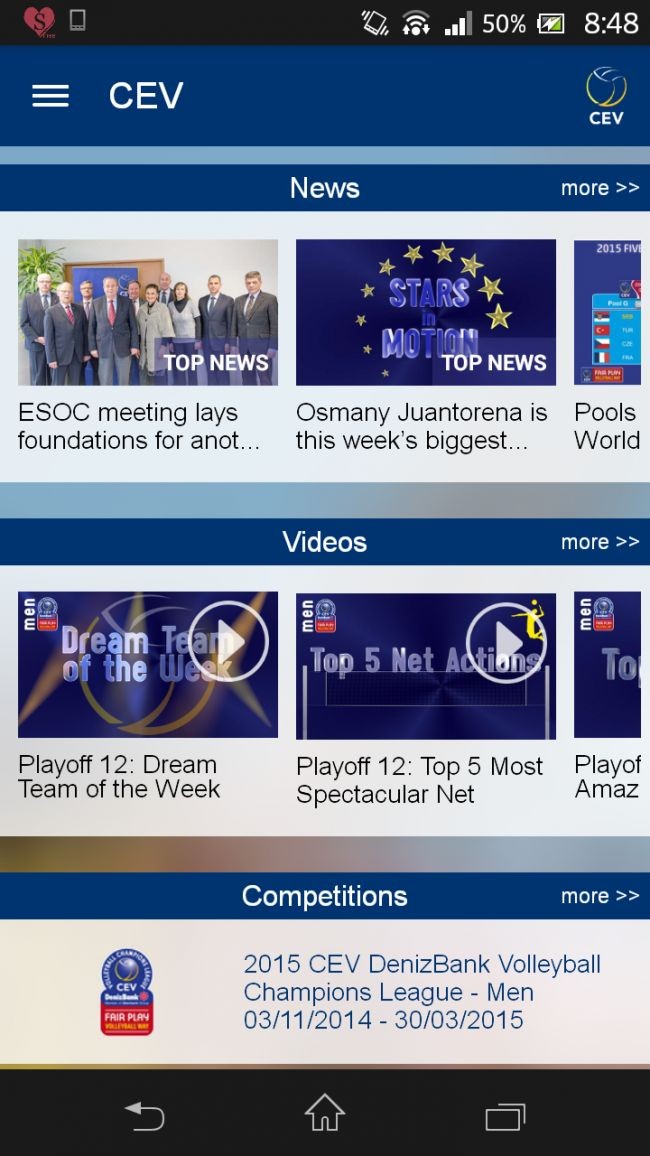Screen dimensions: 650x1156
Task: Open the hamburger drawer menu
Action: 50,96
